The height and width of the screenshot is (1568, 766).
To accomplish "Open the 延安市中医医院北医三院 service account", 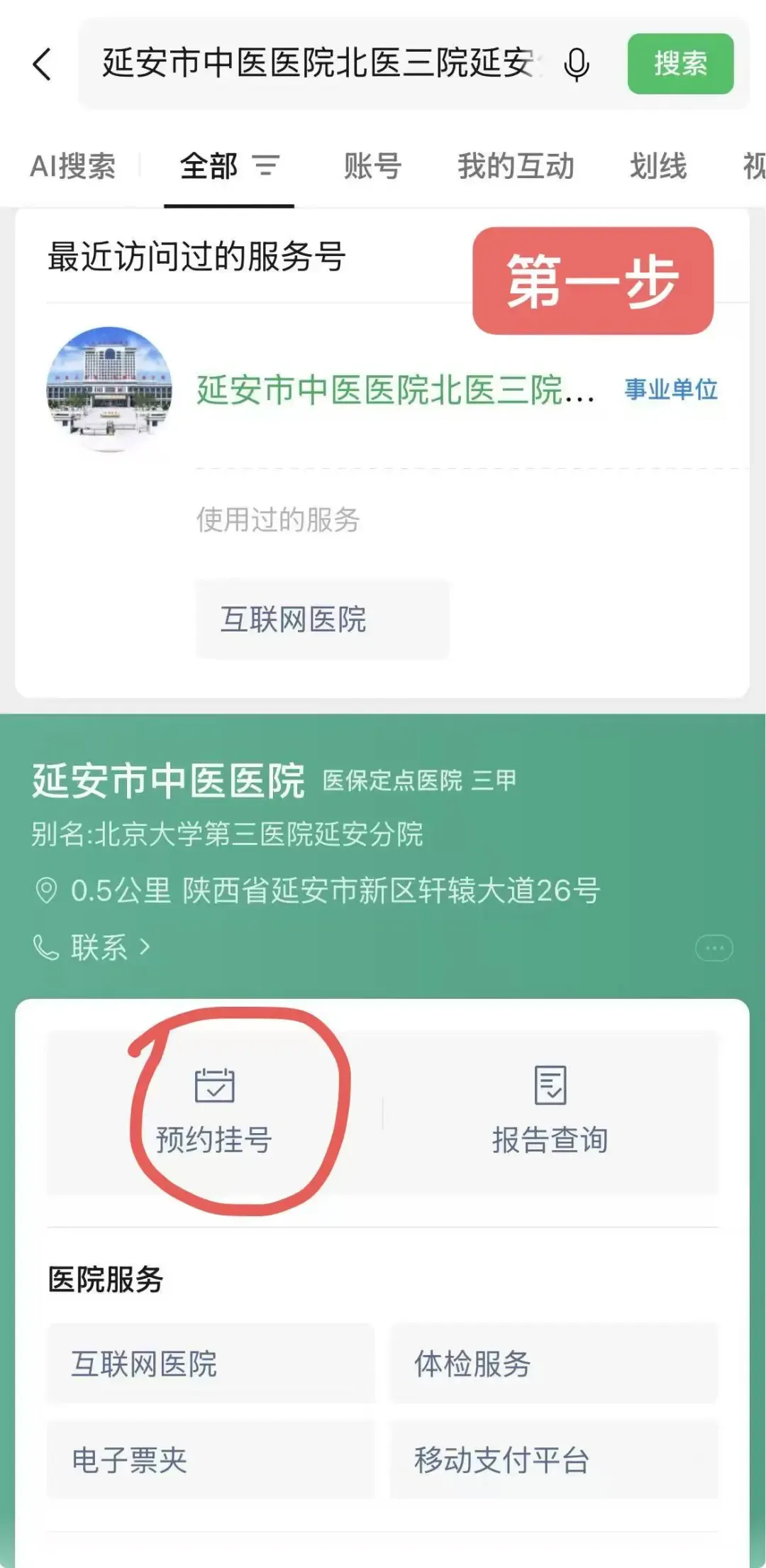I will pyautogui.click(x=394, y=390).
